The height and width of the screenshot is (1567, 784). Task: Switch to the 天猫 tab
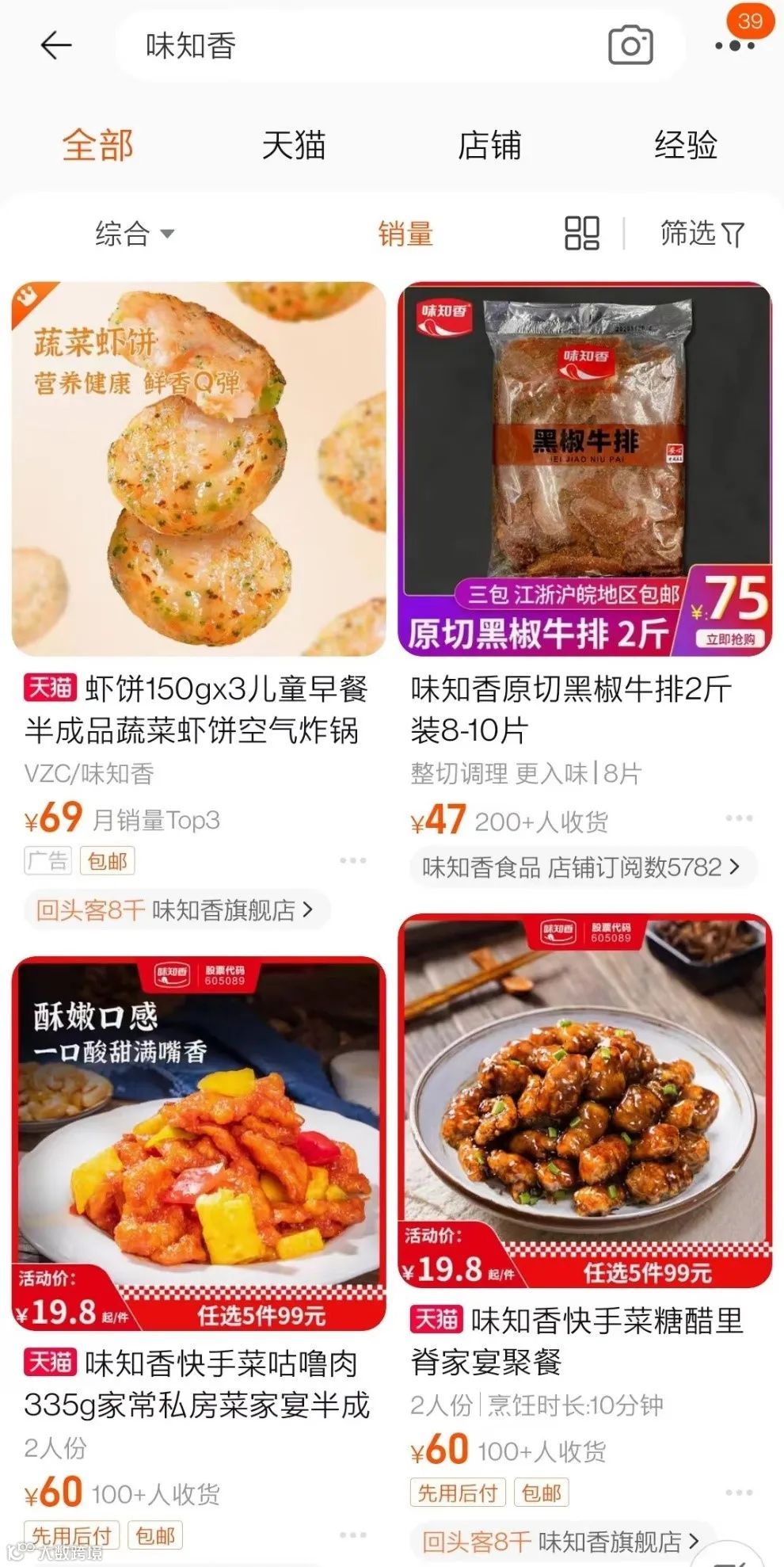coord(294,146)
